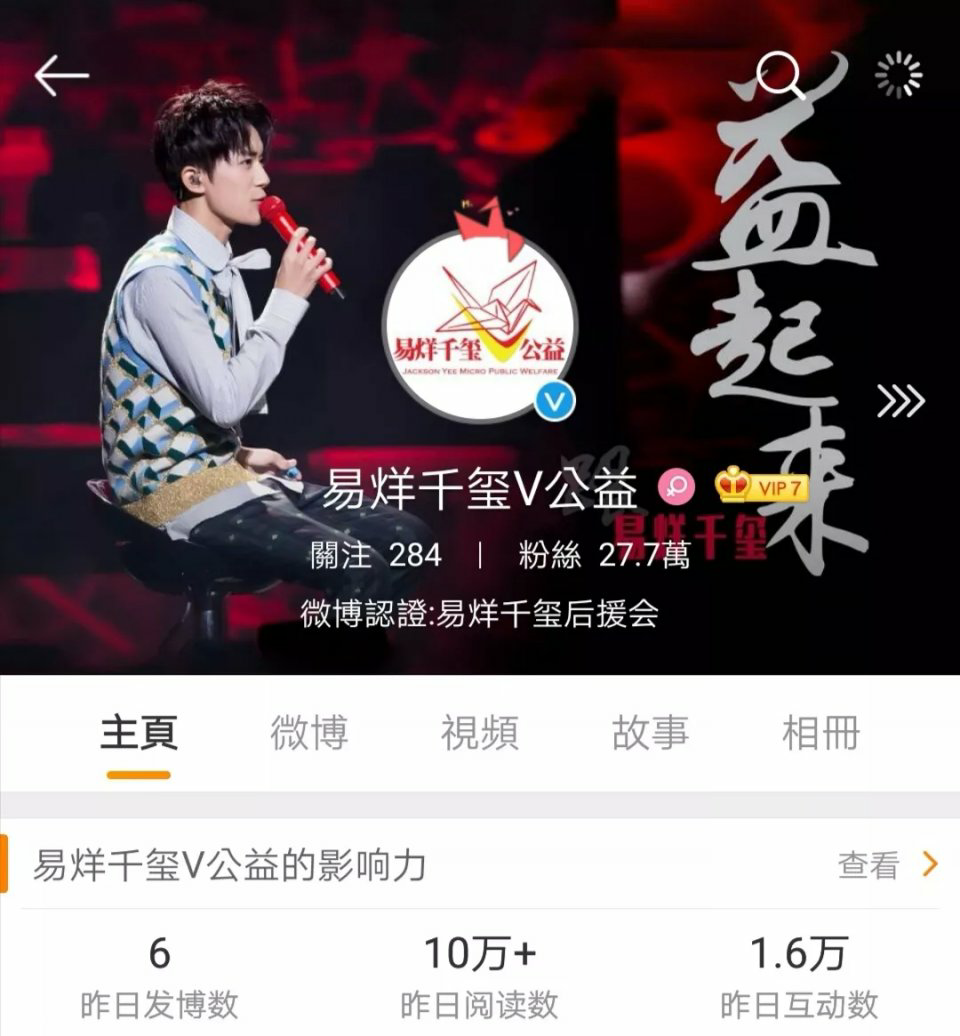Open search on this profile
Viewport: 960px width, 1036px height.
[x=780, y=76]
